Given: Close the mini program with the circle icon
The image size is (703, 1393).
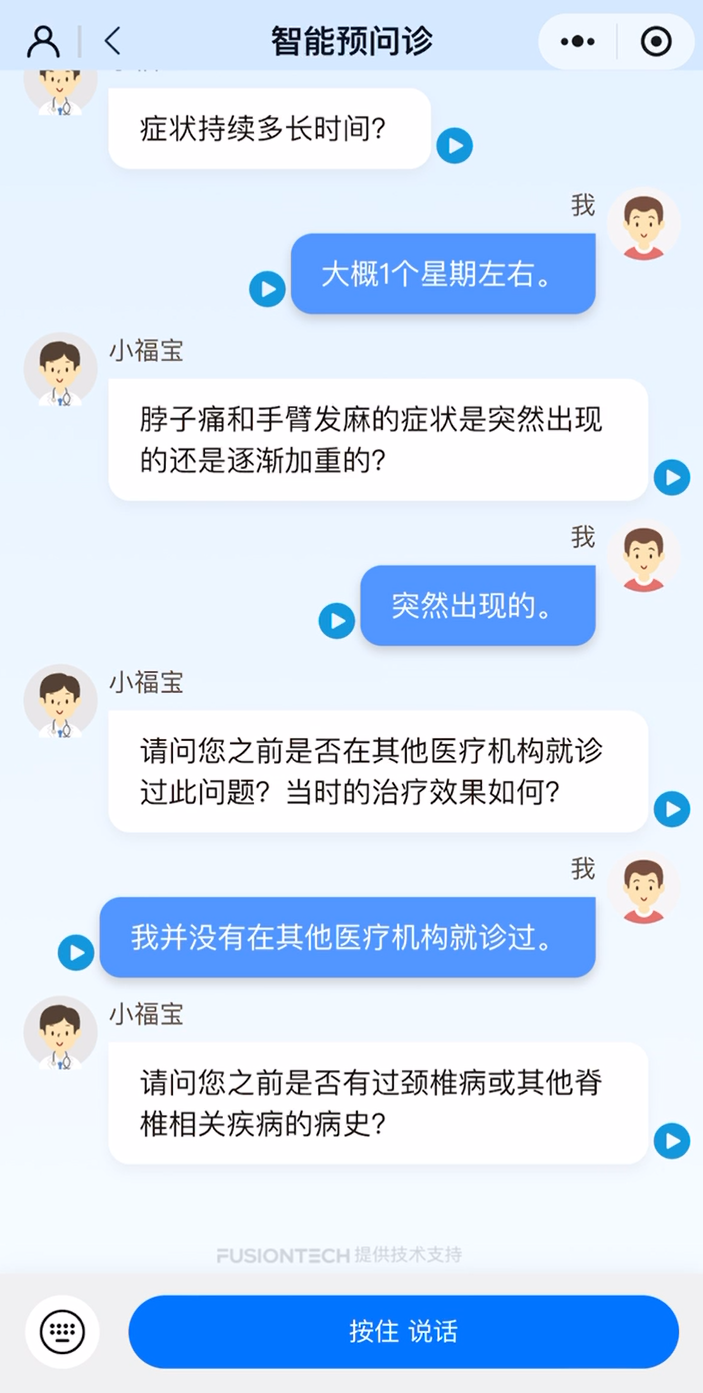Looking at the screenshot, I should tap(656, 42).
